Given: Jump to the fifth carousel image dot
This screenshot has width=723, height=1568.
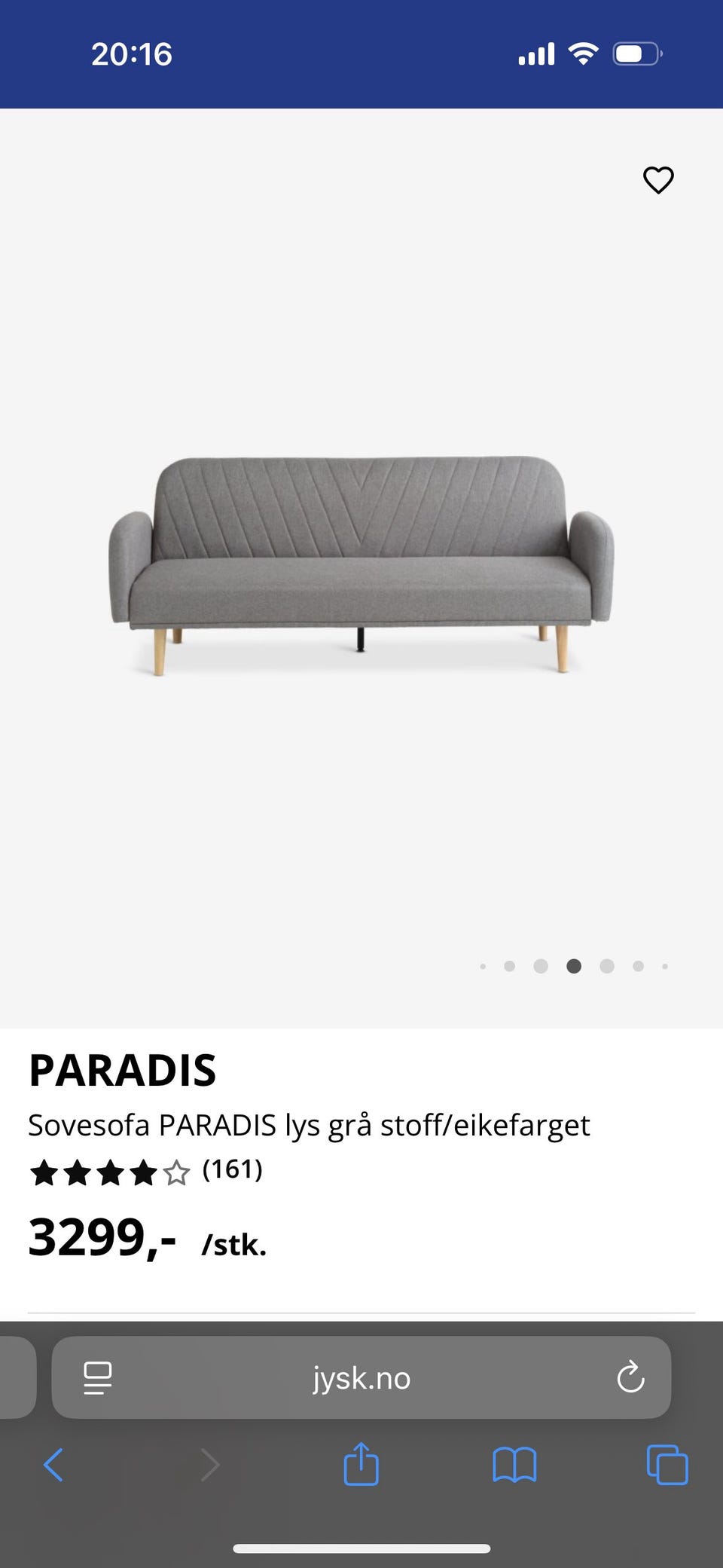Looking at the screenshot, I should click(606, 965).
